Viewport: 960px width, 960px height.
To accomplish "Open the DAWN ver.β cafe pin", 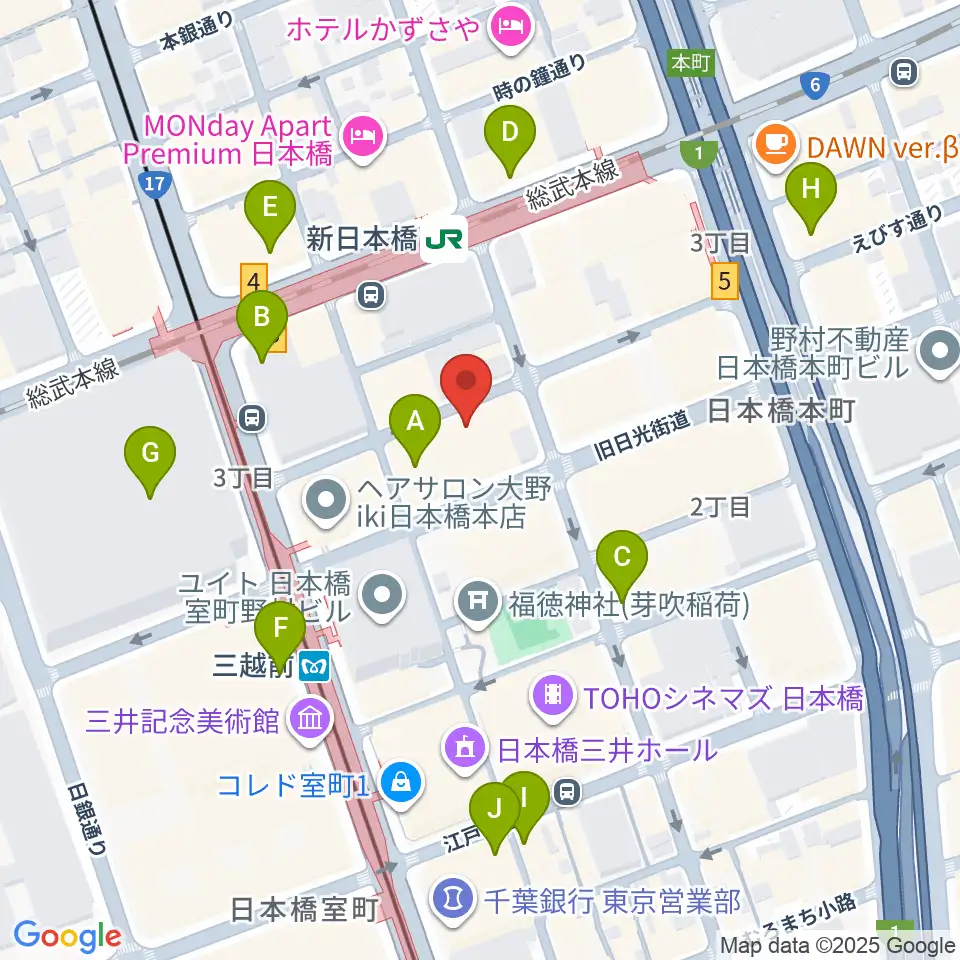I will click(x=776, y=146).
